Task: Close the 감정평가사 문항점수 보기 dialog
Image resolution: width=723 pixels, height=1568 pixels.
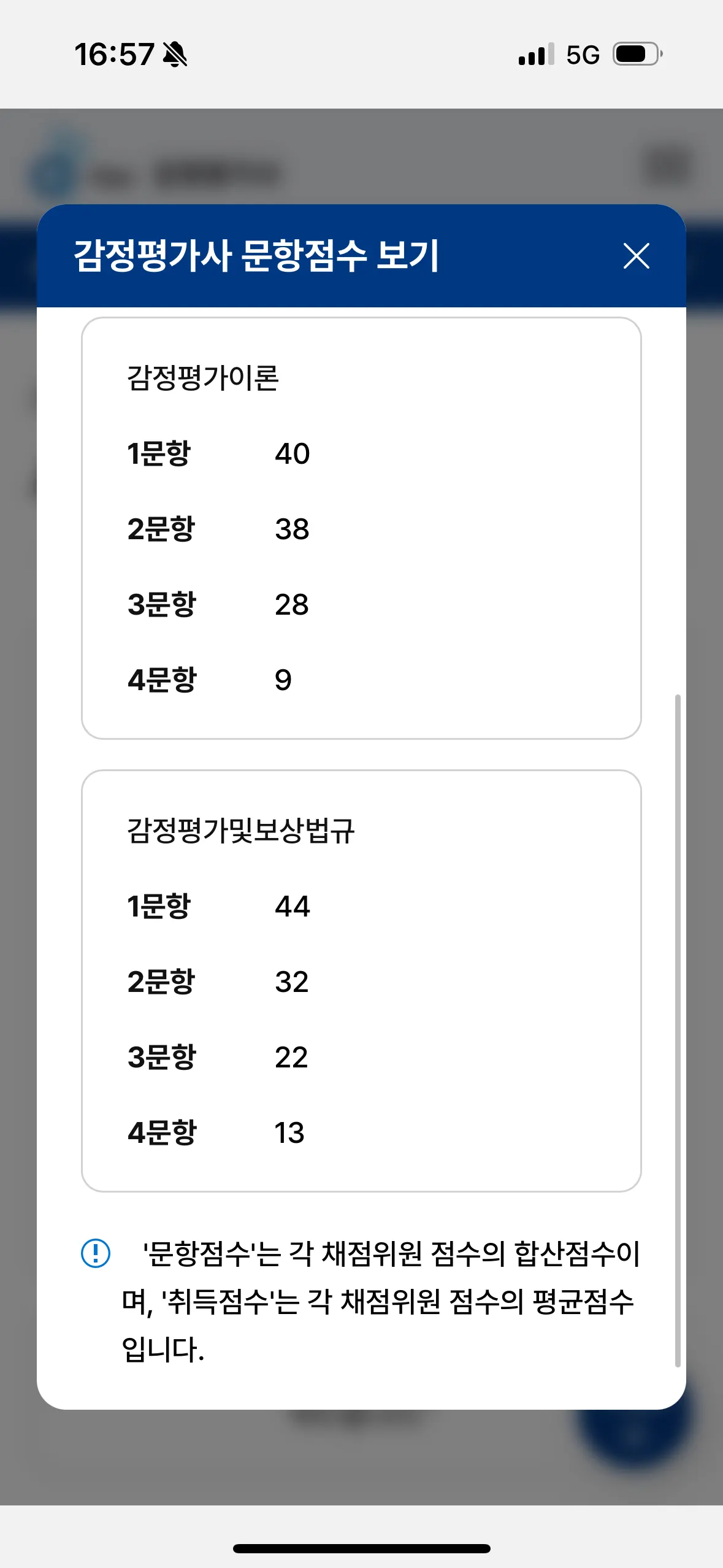Action: coord(636,256)
